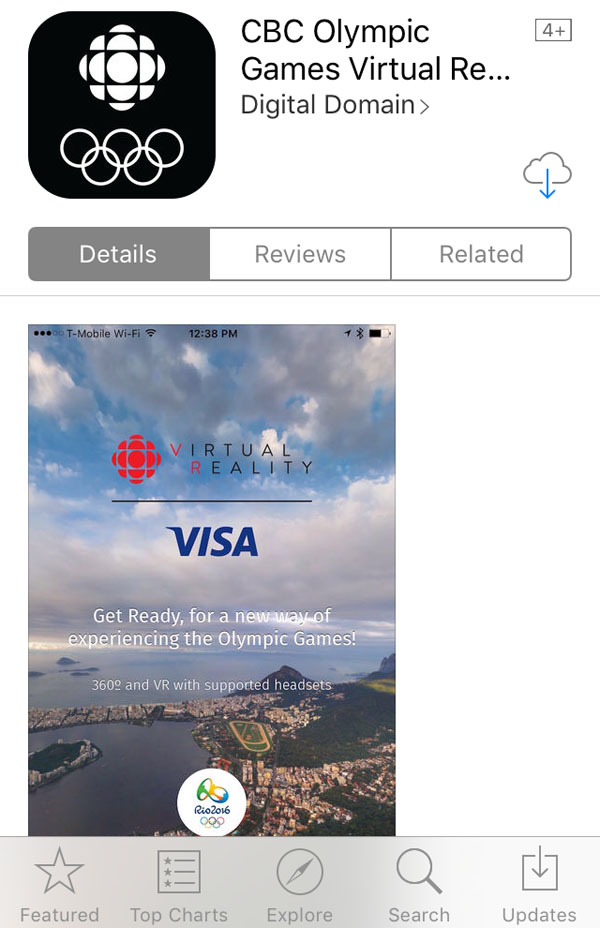Image resolution: width=600 pixels, height=928 pixels.
Task: Switch to the Related segment
Action: click(x=481, y=254)
